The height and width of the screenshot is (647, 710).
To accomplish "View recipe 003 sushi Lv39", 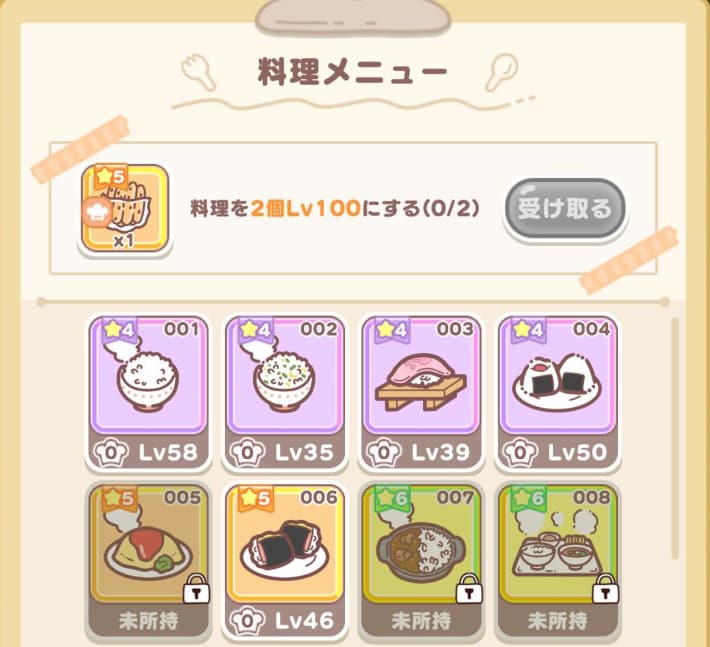I will click(x=421, y=392).
